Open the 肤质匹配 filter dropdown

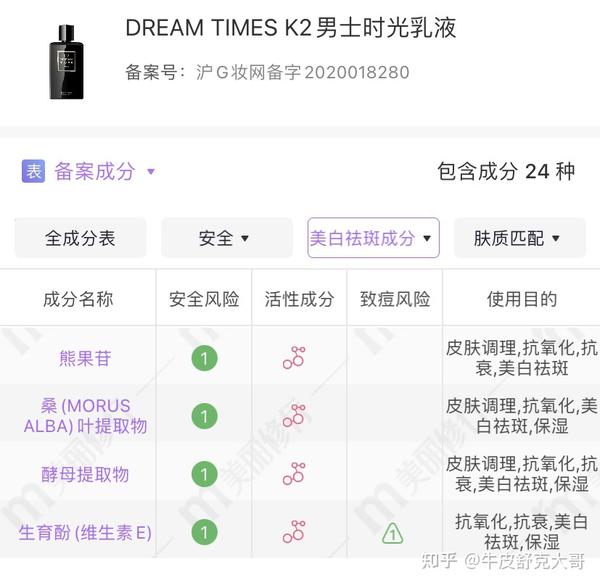516,238
